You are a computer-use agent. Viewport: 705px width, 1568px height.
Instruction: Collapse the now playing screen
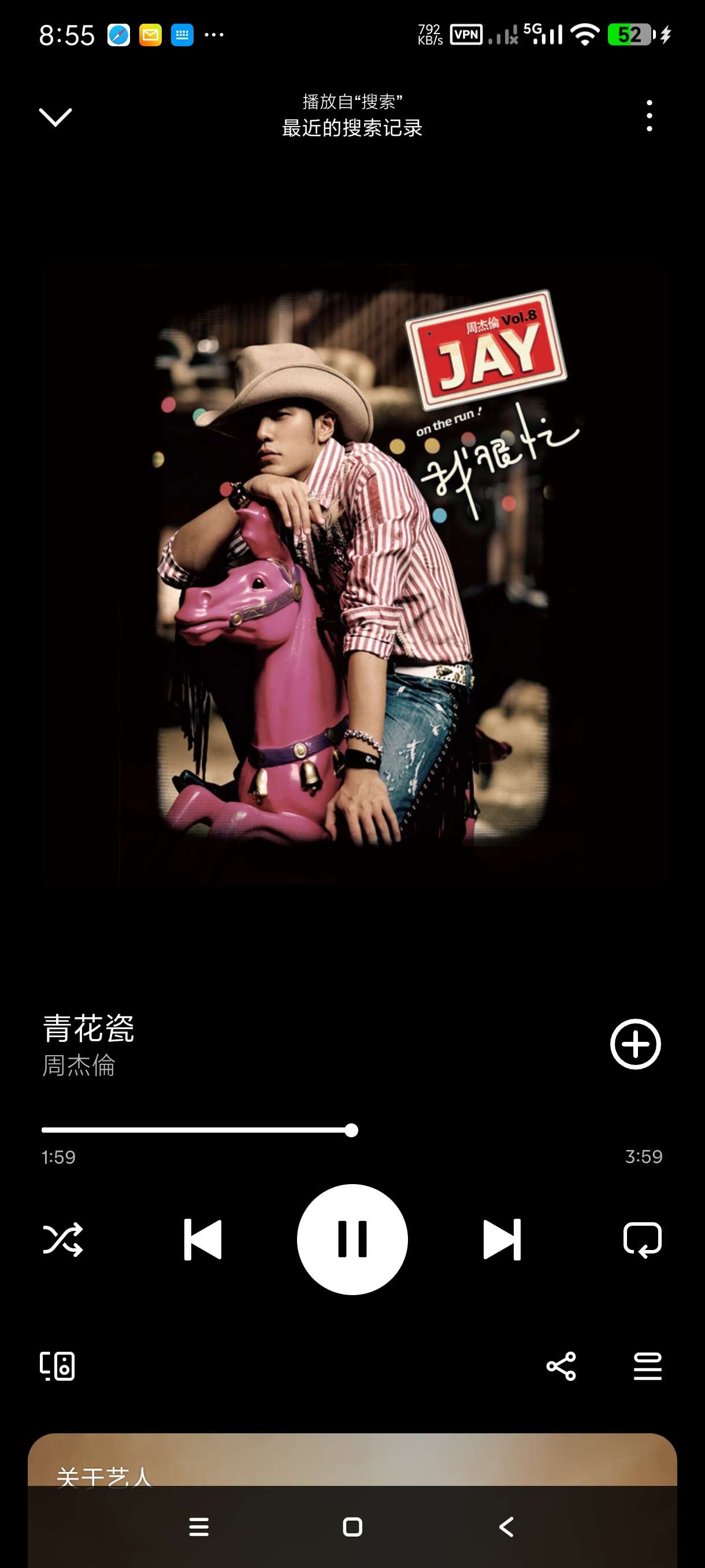pos(55,117)
